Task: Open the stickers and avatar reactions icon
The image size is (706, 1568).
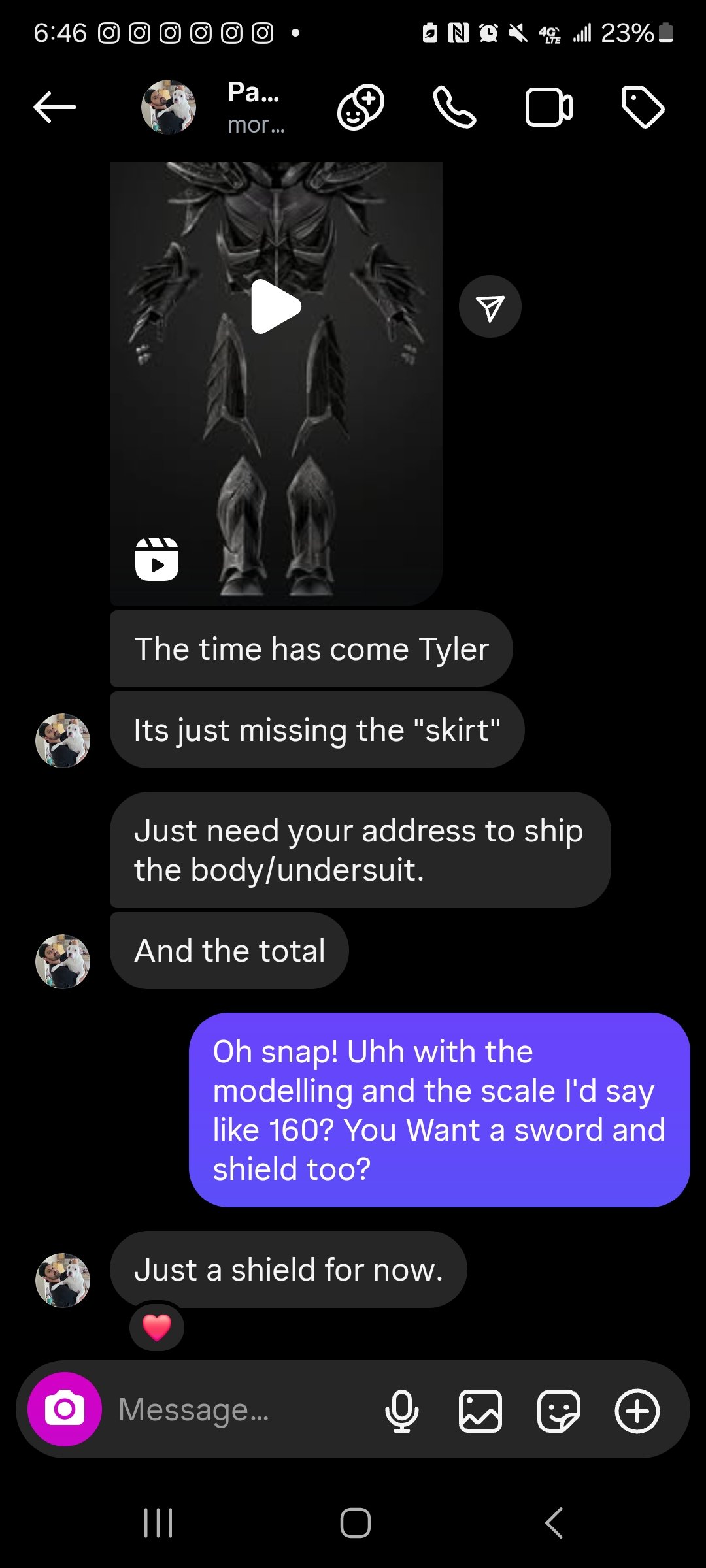Action: click(360, 108)
